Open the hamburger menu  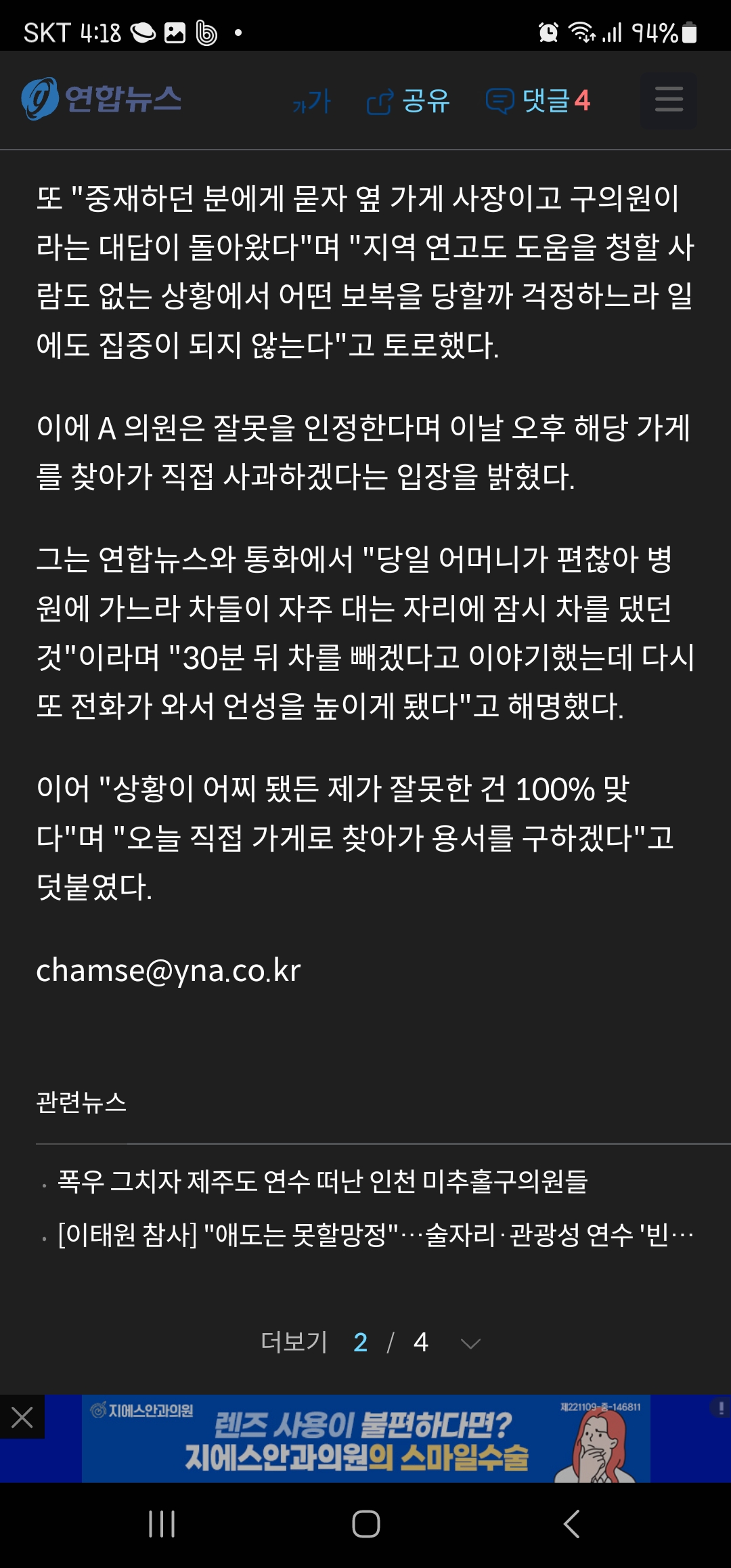[x=669, y=100]
